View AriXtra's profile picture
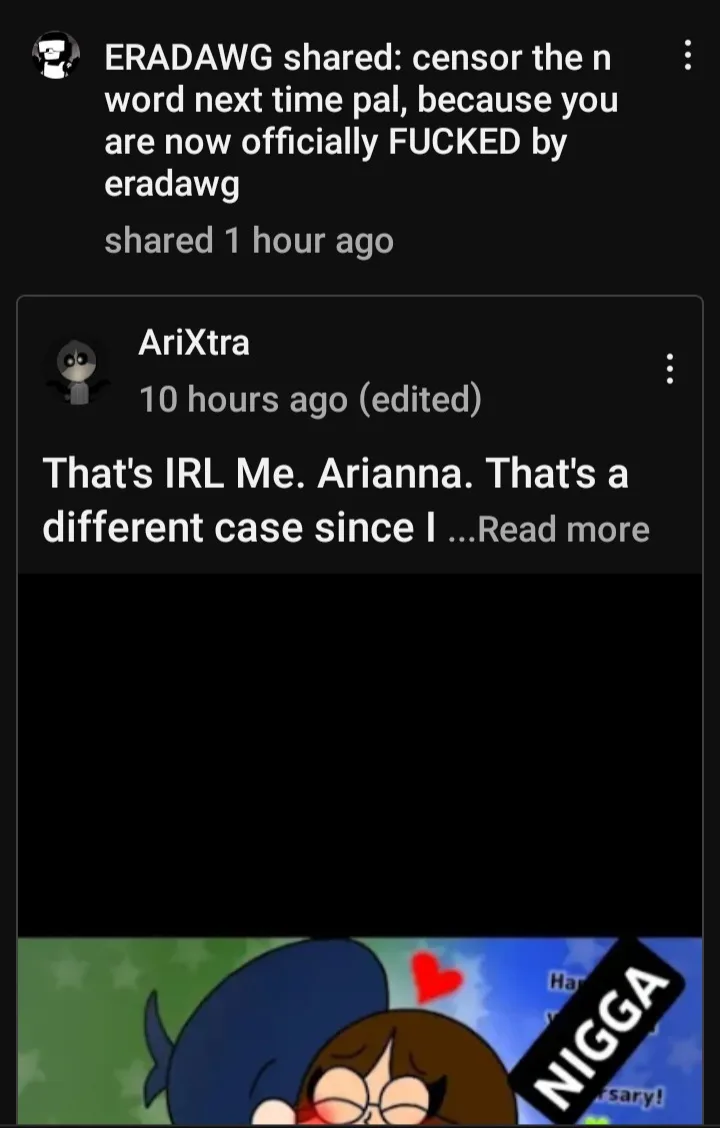Screen dimensions: 720x1128 pos(73,371)
